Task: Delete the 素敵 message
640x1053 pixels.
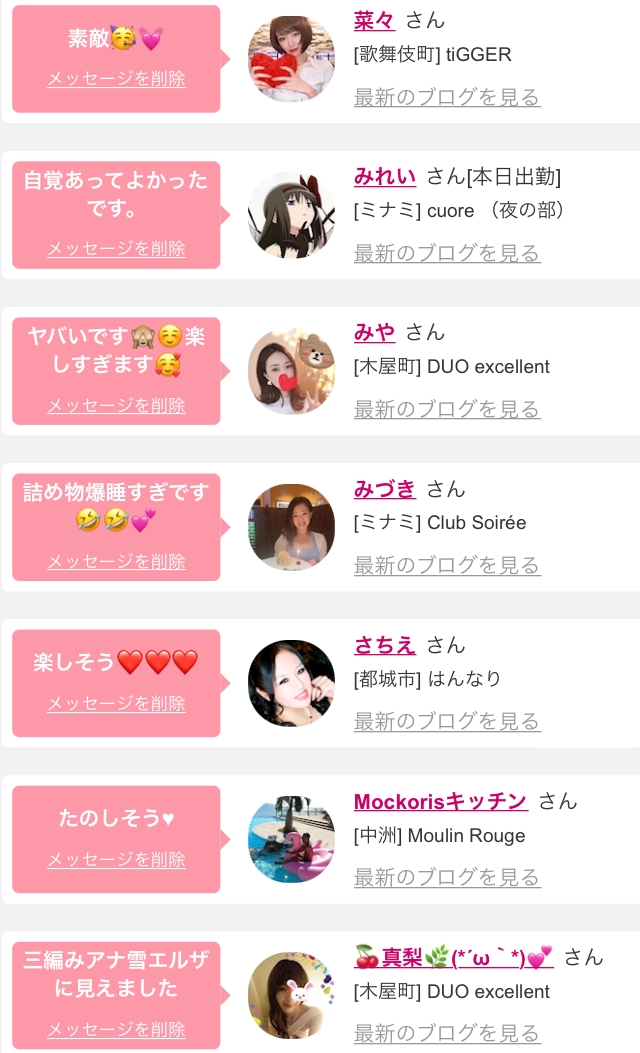Action: coord(116,78)
